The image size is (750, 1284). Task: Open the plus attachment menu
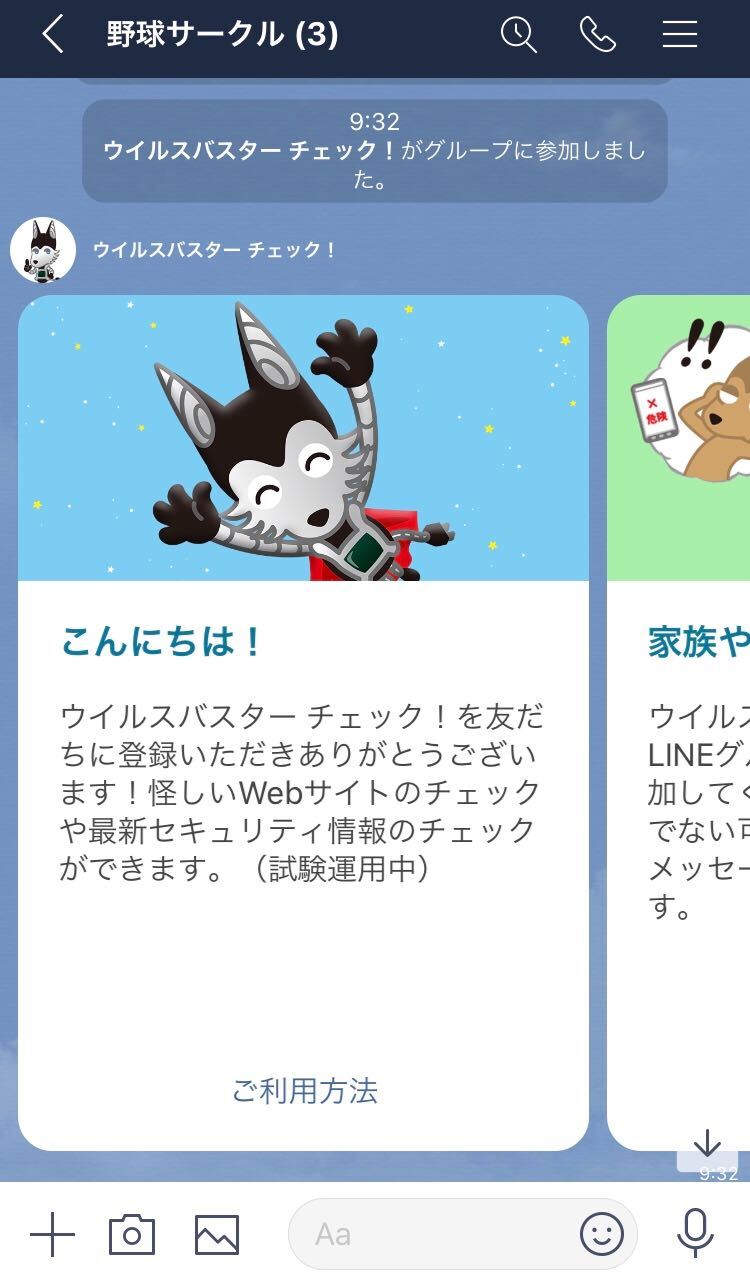[53, 1236]
